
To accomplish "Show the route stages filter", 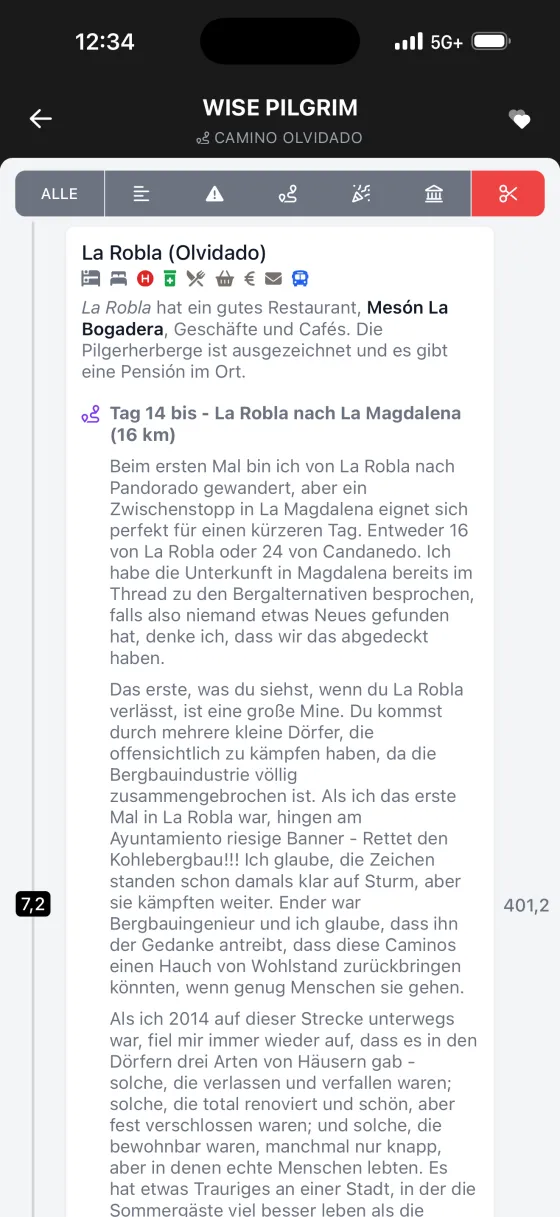I will click(288, 194).
